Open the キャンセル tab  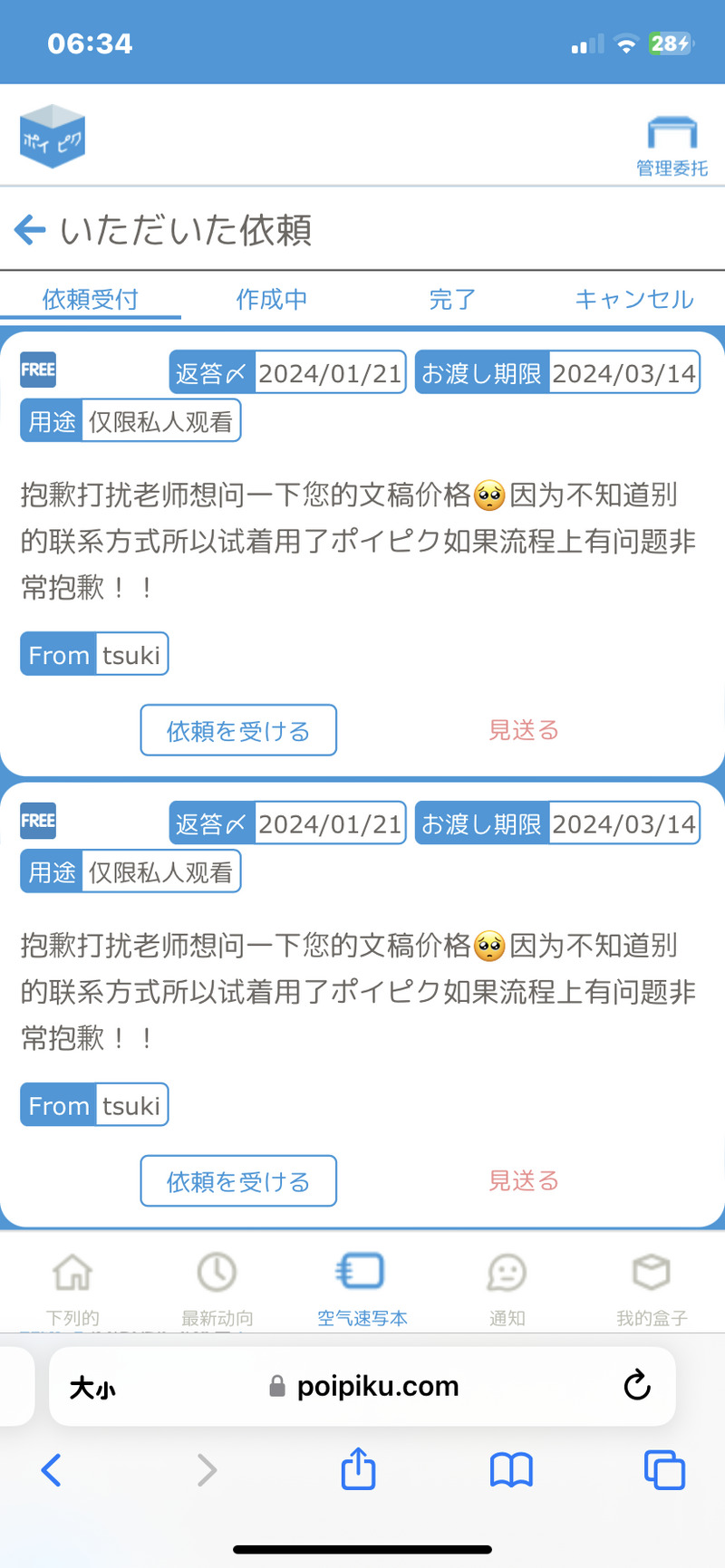click(x=634, y=299)
